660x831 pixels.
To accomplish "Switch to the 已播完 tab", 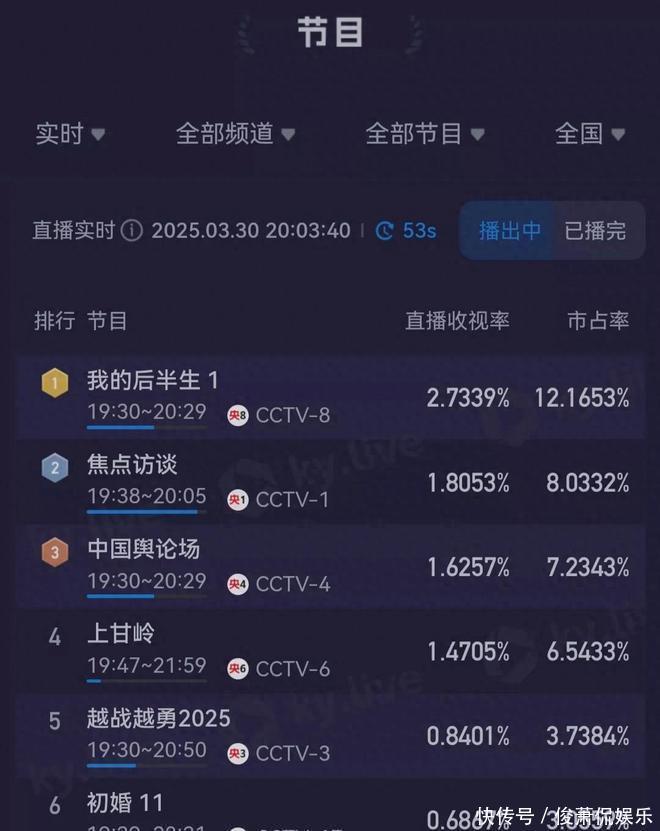I will coord(595,231).
